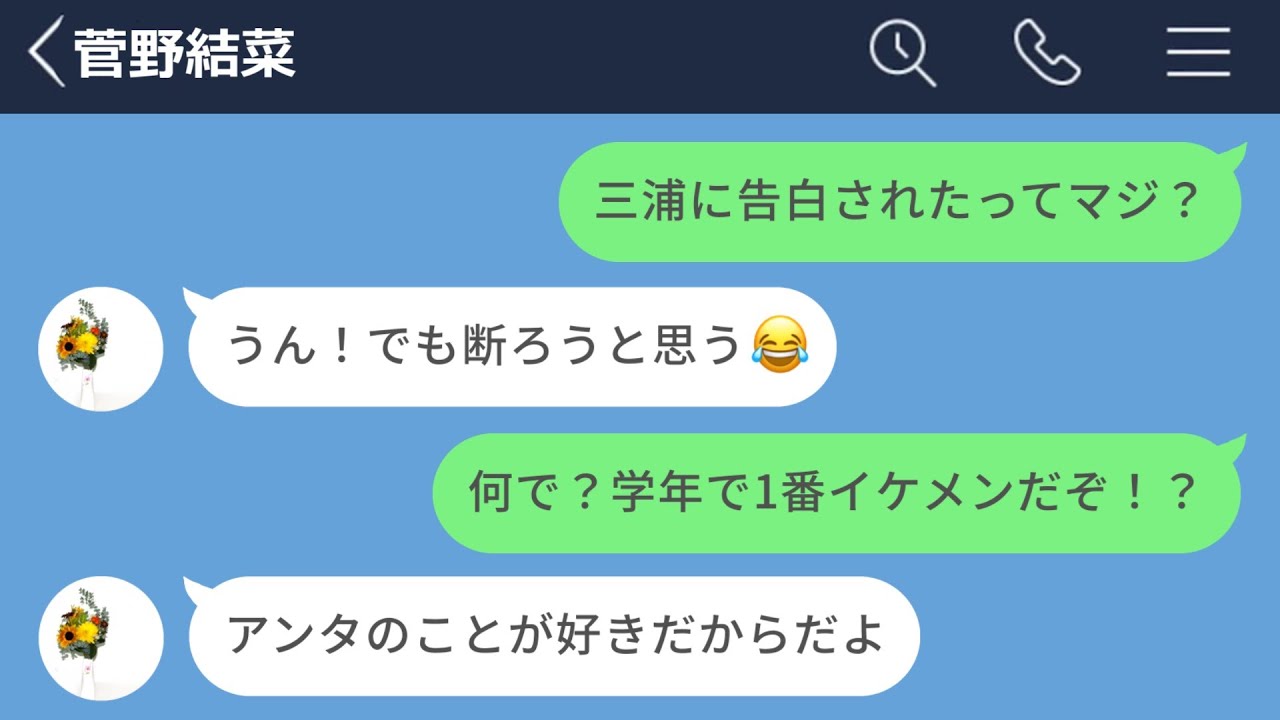Open the flower avatar beside アンタのことが好きだからだよ

[x=100, y=637]
